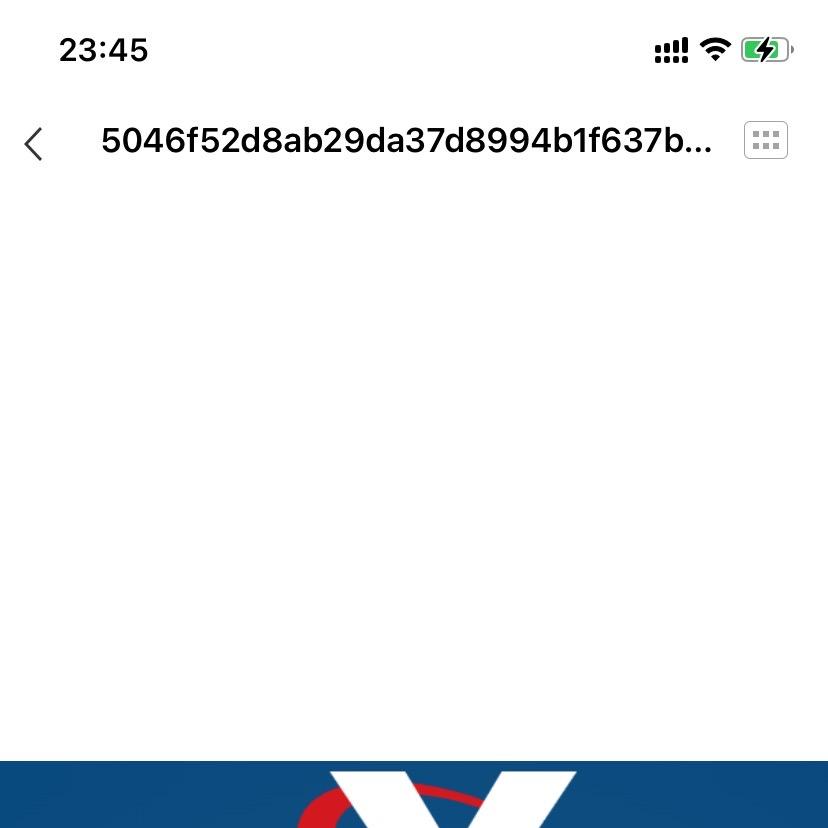Go back using the arrow icon

(x=34, y=143)
